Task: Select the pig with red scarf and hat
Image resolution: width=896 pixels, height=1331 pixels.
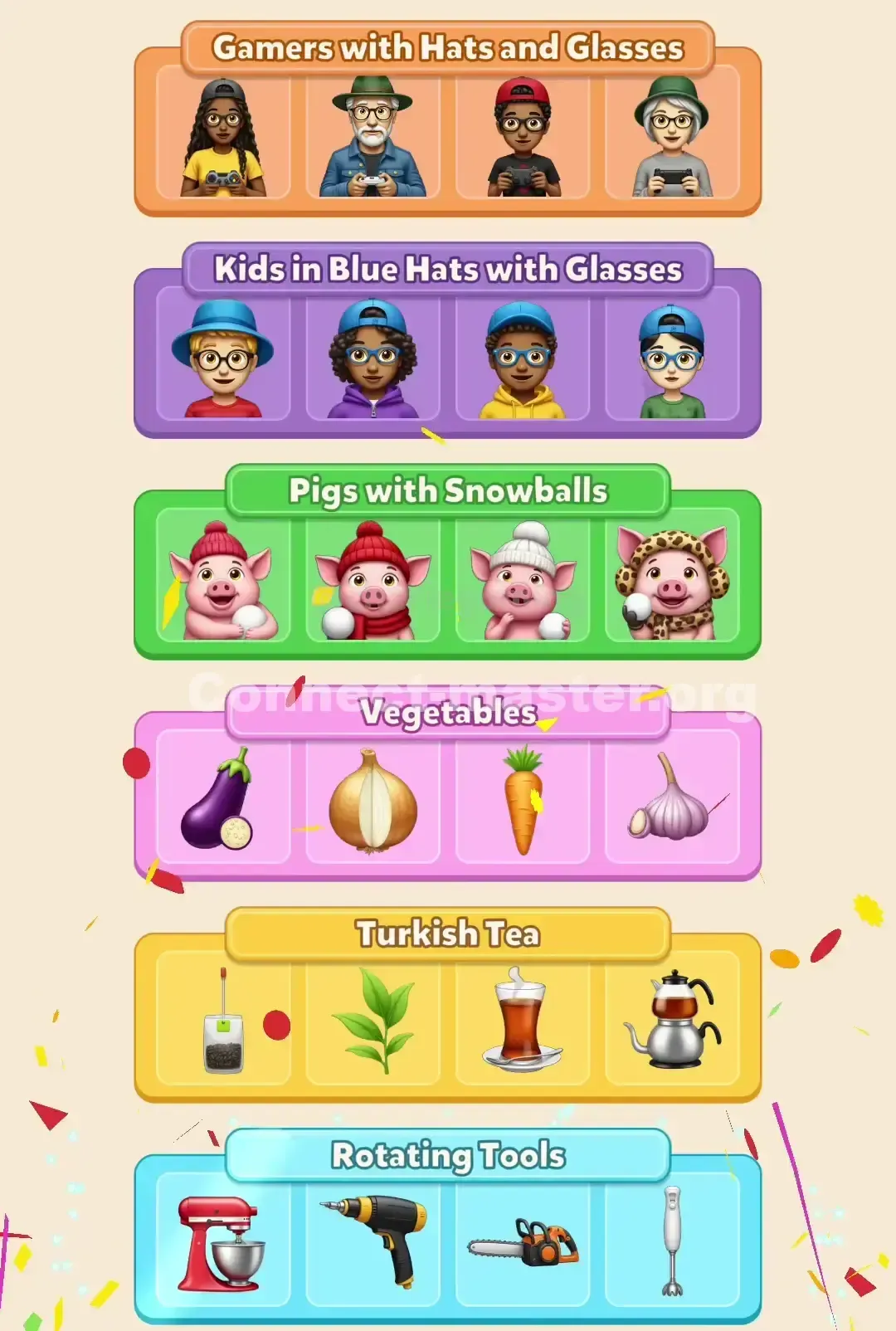Action: 374,581
